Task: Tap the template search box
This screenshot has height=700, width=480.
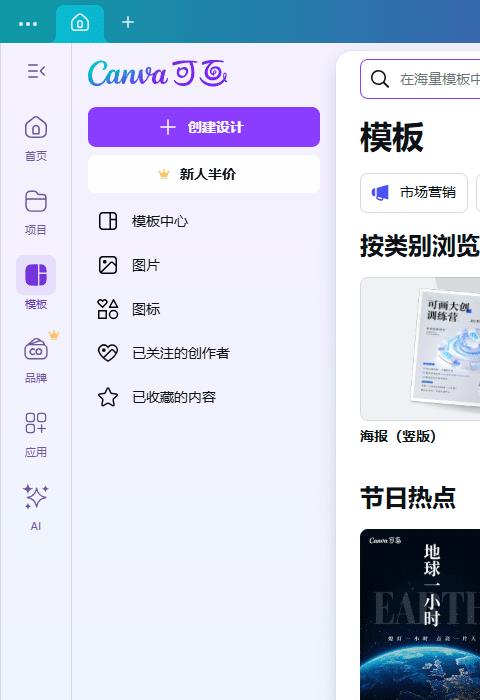Action: [420, 79]
